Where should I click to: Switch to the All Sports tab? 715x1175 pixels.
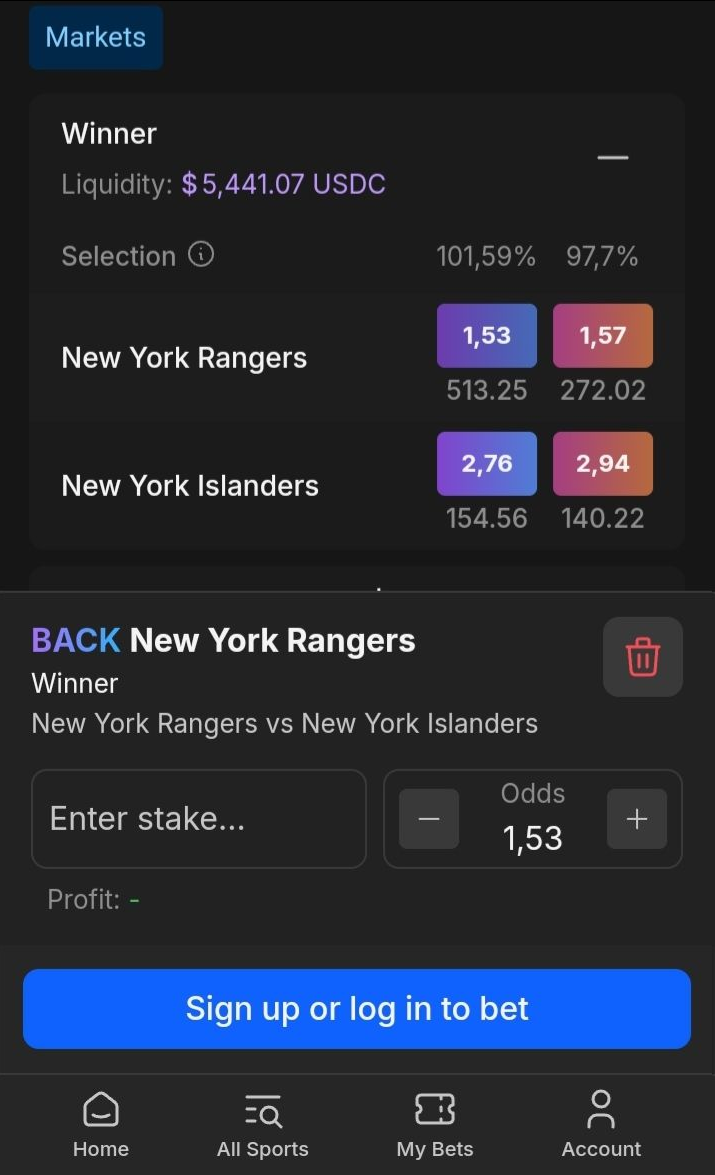coord(263,1125)
